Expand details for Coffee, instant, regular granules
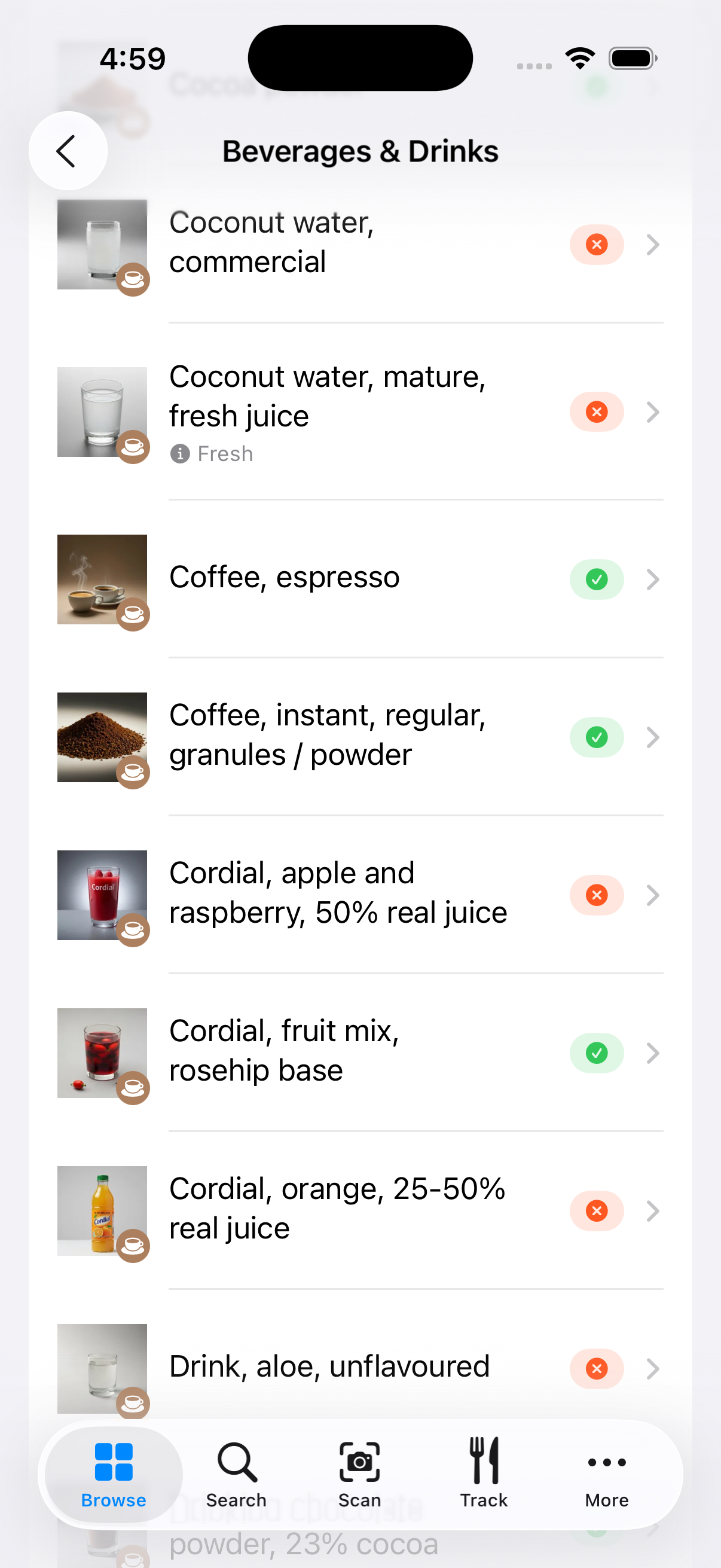Screen dimensions: 721x1568 click(653, 737)
